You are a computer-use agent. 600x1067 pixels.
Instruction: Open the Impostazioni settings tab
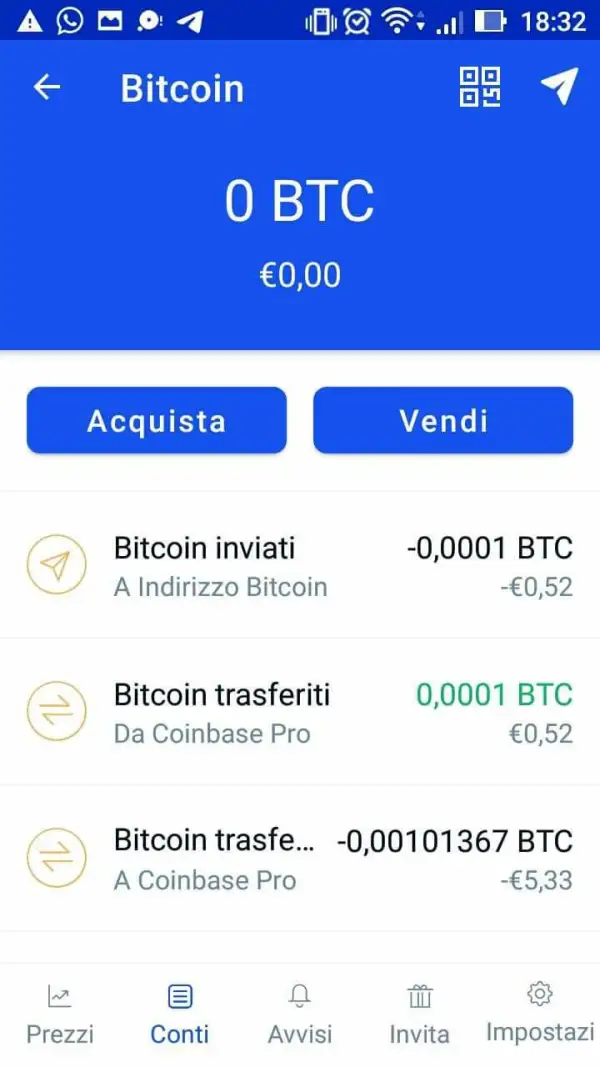pos(540,1014)
